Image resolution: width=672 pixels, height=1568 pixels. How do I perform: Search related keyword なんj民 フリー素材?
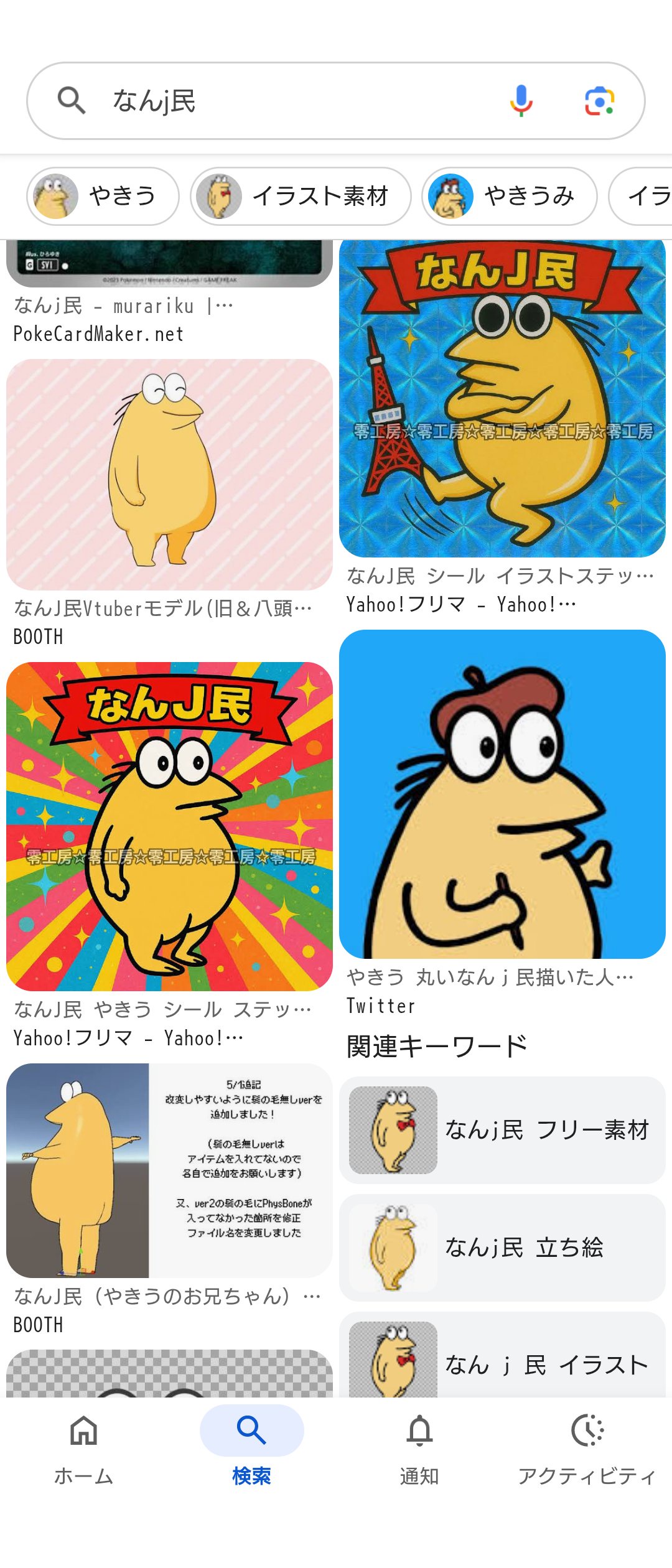(502, 1130)
